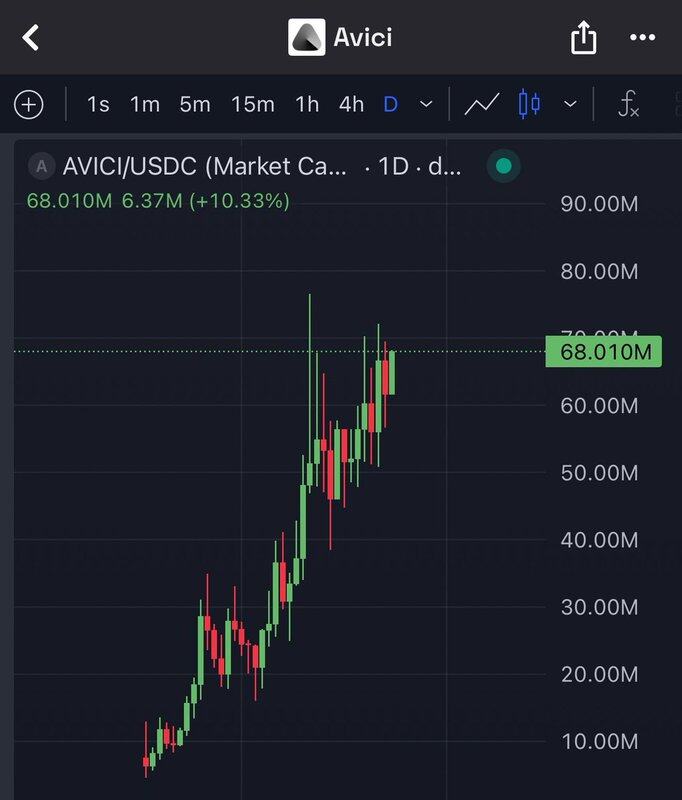This screenshot has height=800, width=682.
Task: Switch to line chart view
Action: pyautogui.click(x=482, y=104)
